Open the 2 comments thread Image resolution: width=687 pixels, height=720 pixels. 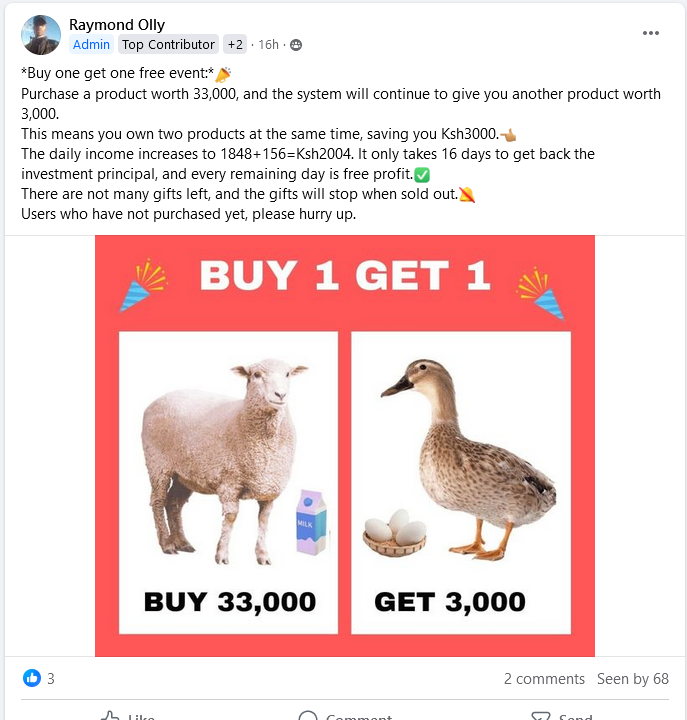click(544, 678)
